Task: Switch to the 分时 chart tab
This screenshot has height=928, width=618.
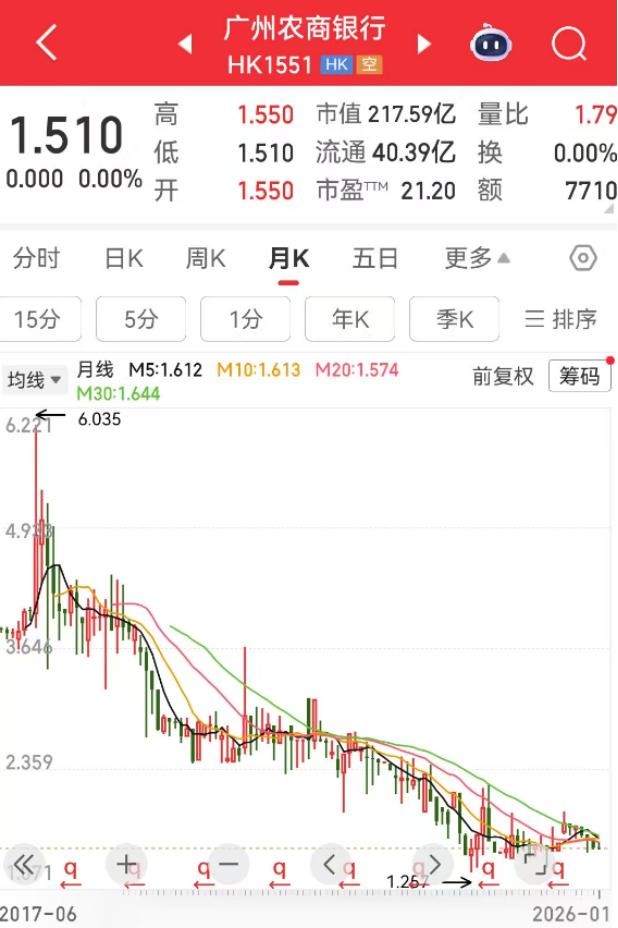Action: 37,258
